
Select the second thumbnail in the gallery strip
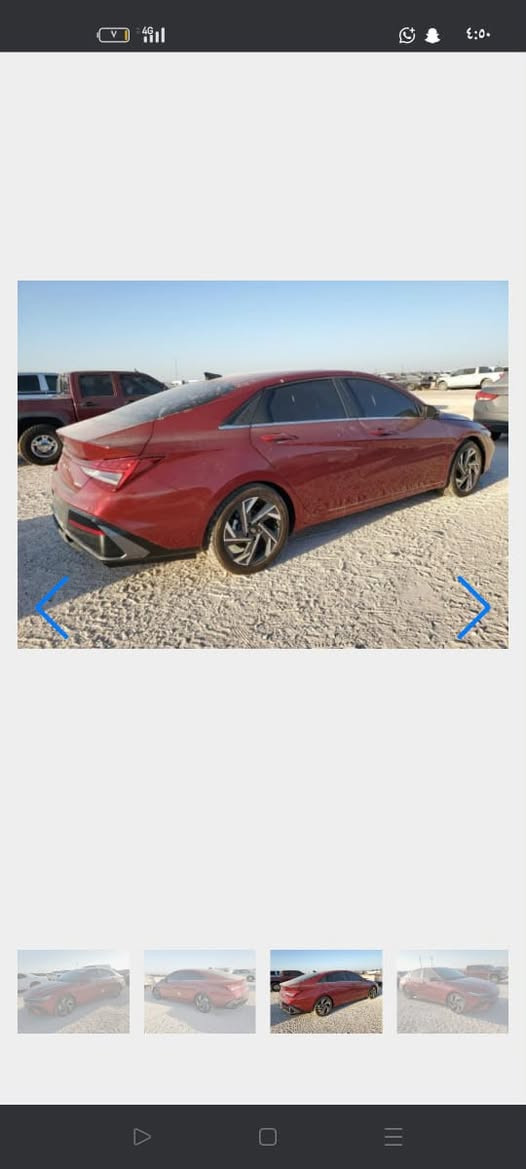click(200, 991)
